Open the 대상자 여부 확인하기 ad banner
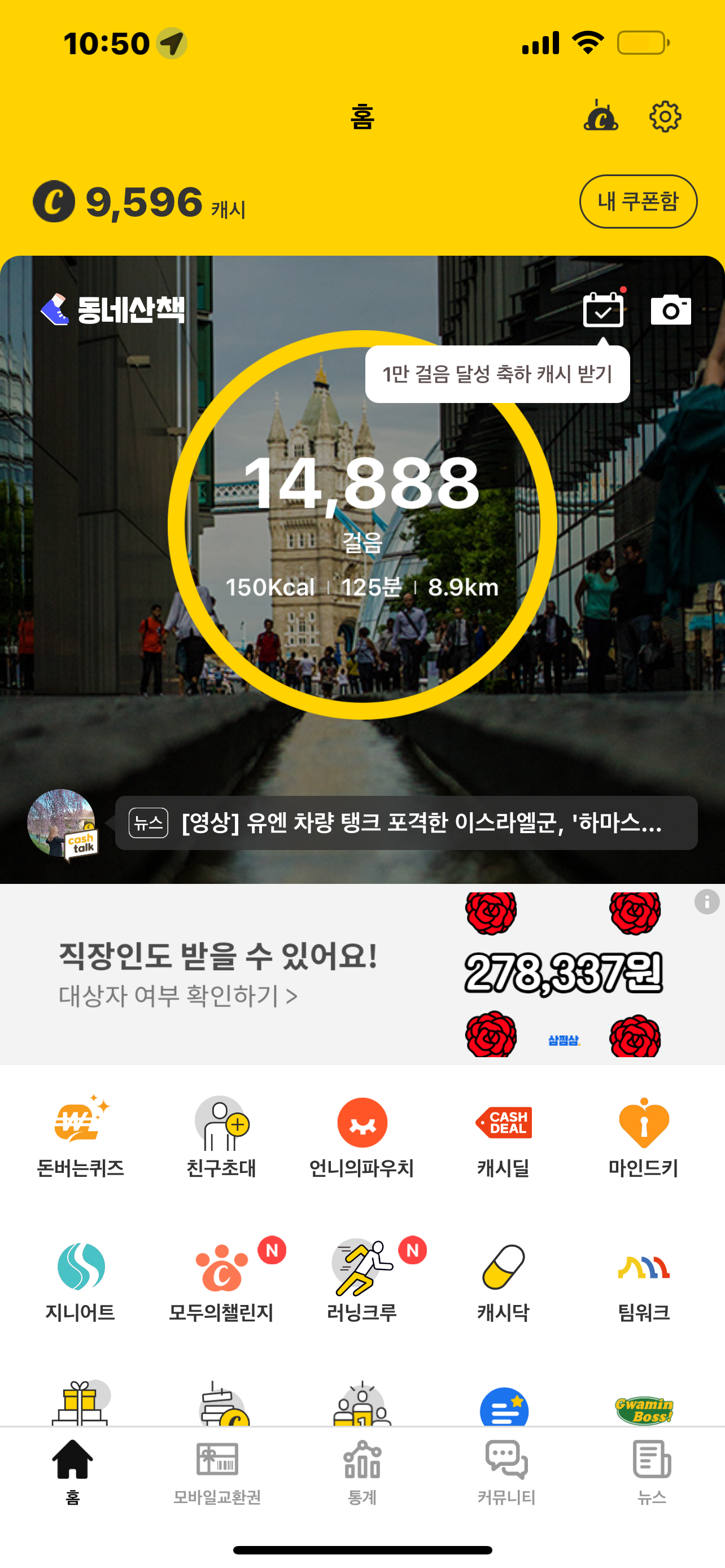This screenshot has width=725, height=1568. click(219, 974)
